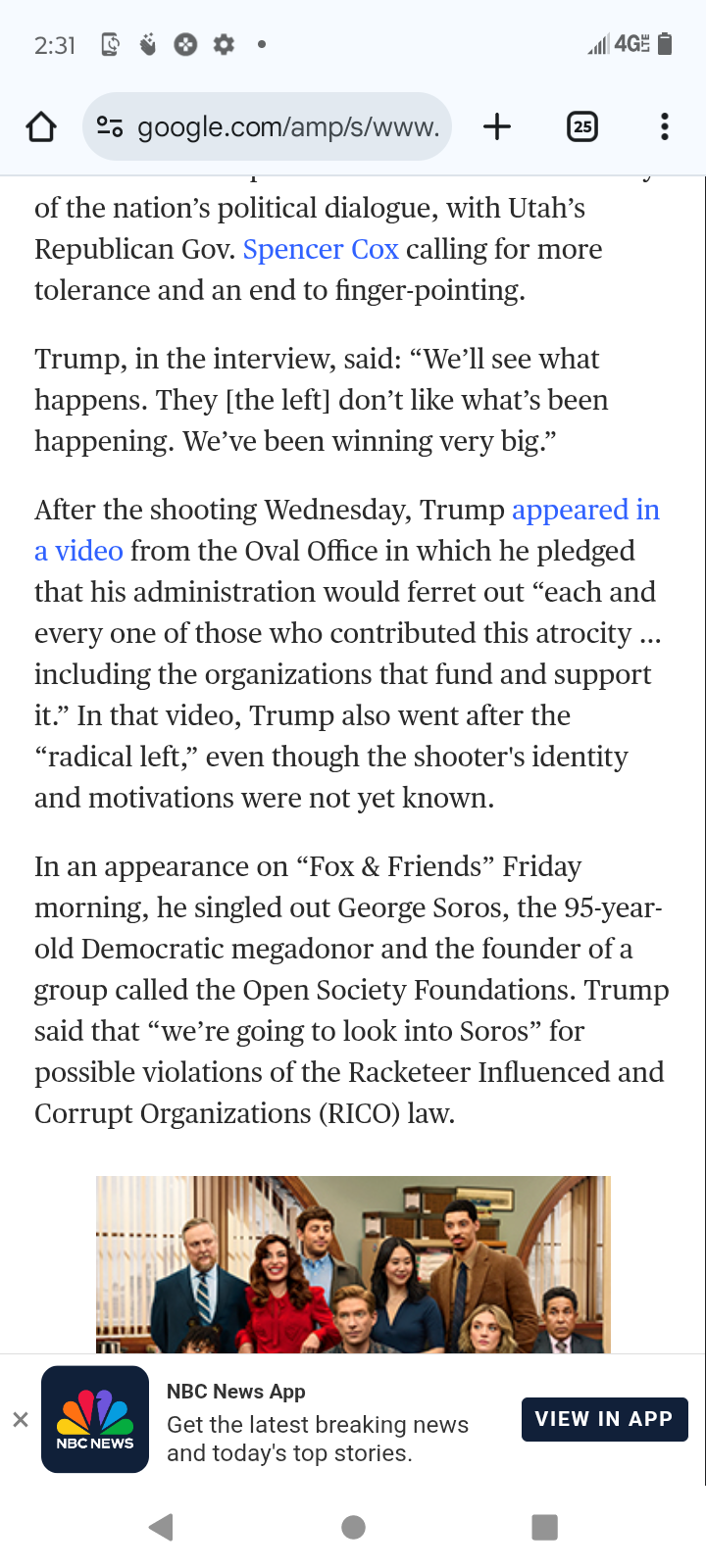Tap the address bar URL
This screenshot has width=706, height=1568.
pos(287,126)
